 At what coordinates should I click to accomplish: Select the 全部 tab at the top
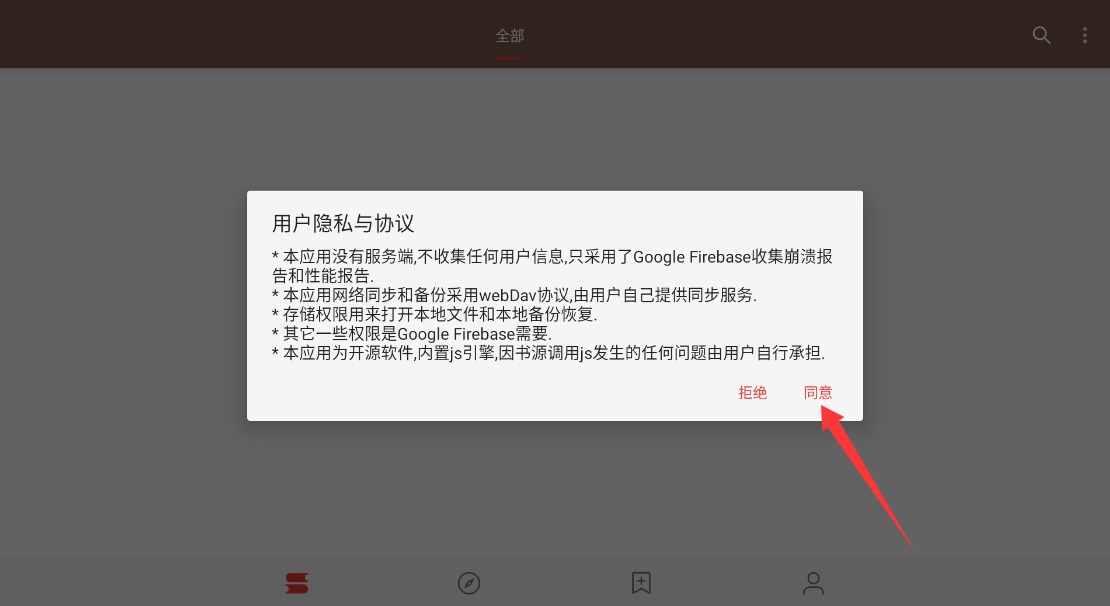pos(510,36)
